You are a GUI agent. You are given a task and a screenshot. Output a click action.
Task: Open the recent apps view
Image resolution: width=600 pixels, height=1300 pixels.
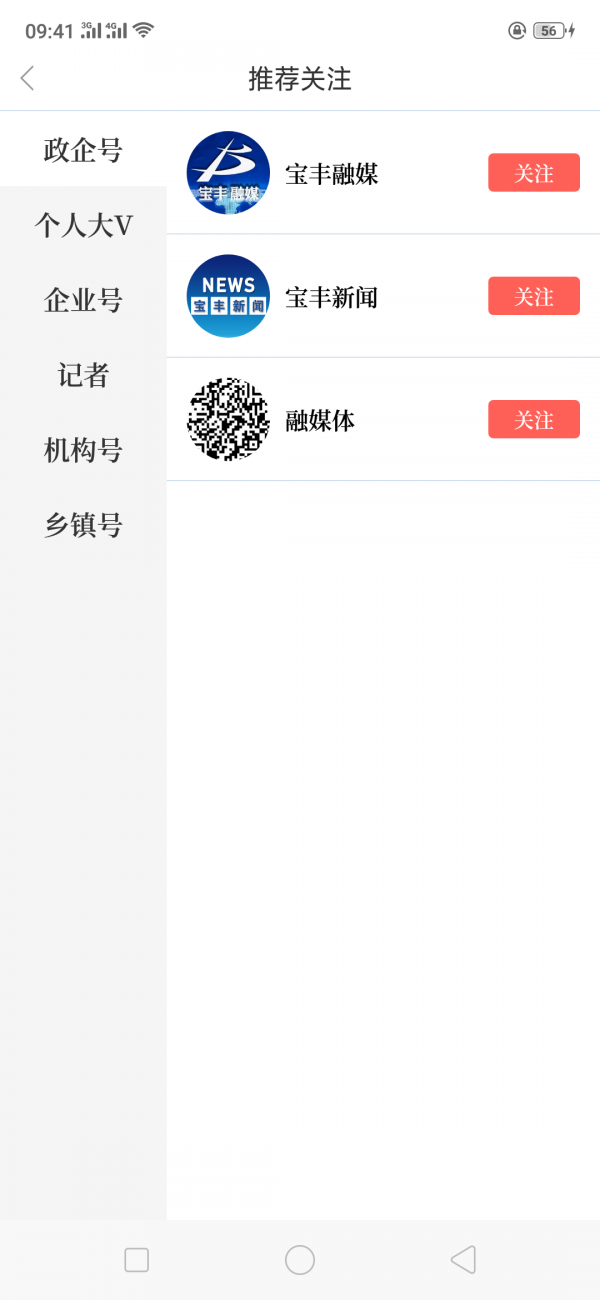(x=137, y=1260)
